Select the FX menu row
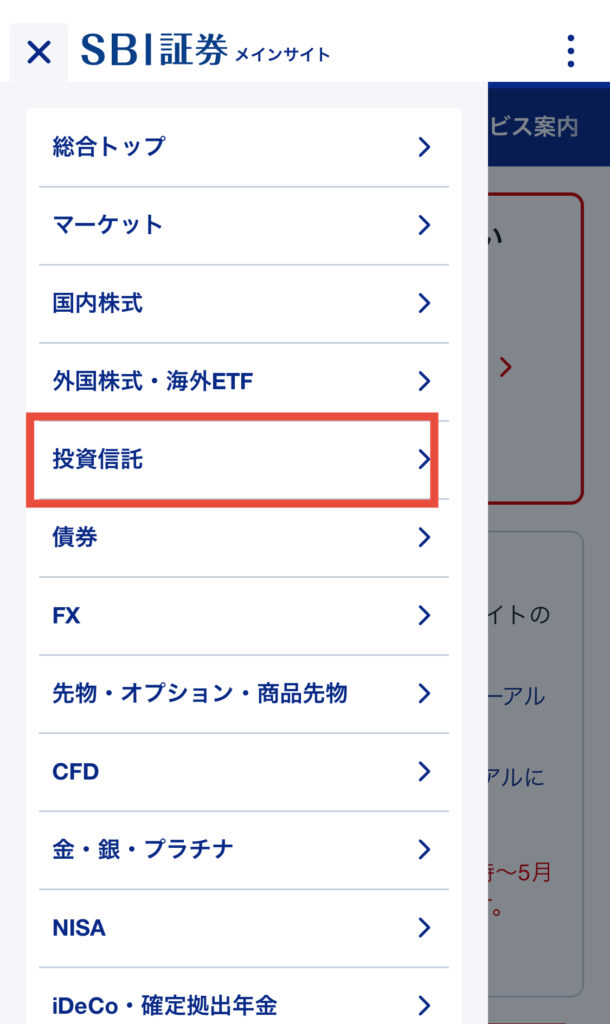This screenshot has height=1024, width=610. coord(244,615)
